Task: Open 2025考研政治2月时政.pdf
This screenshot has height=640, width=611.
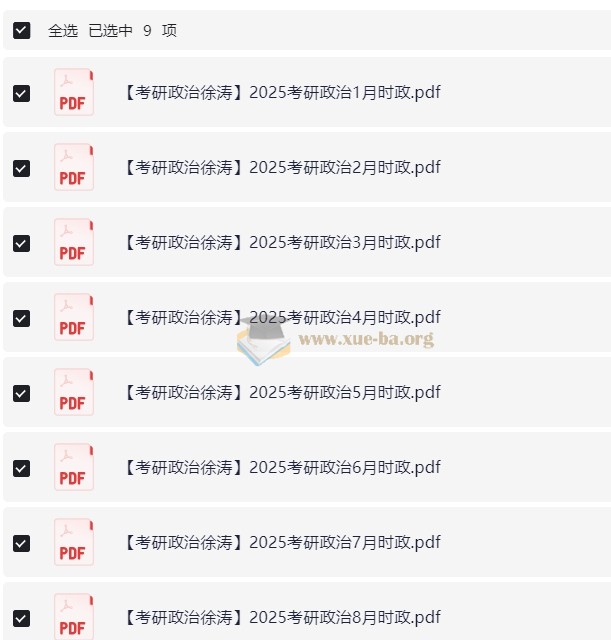Action: click(x=281, y=167)
